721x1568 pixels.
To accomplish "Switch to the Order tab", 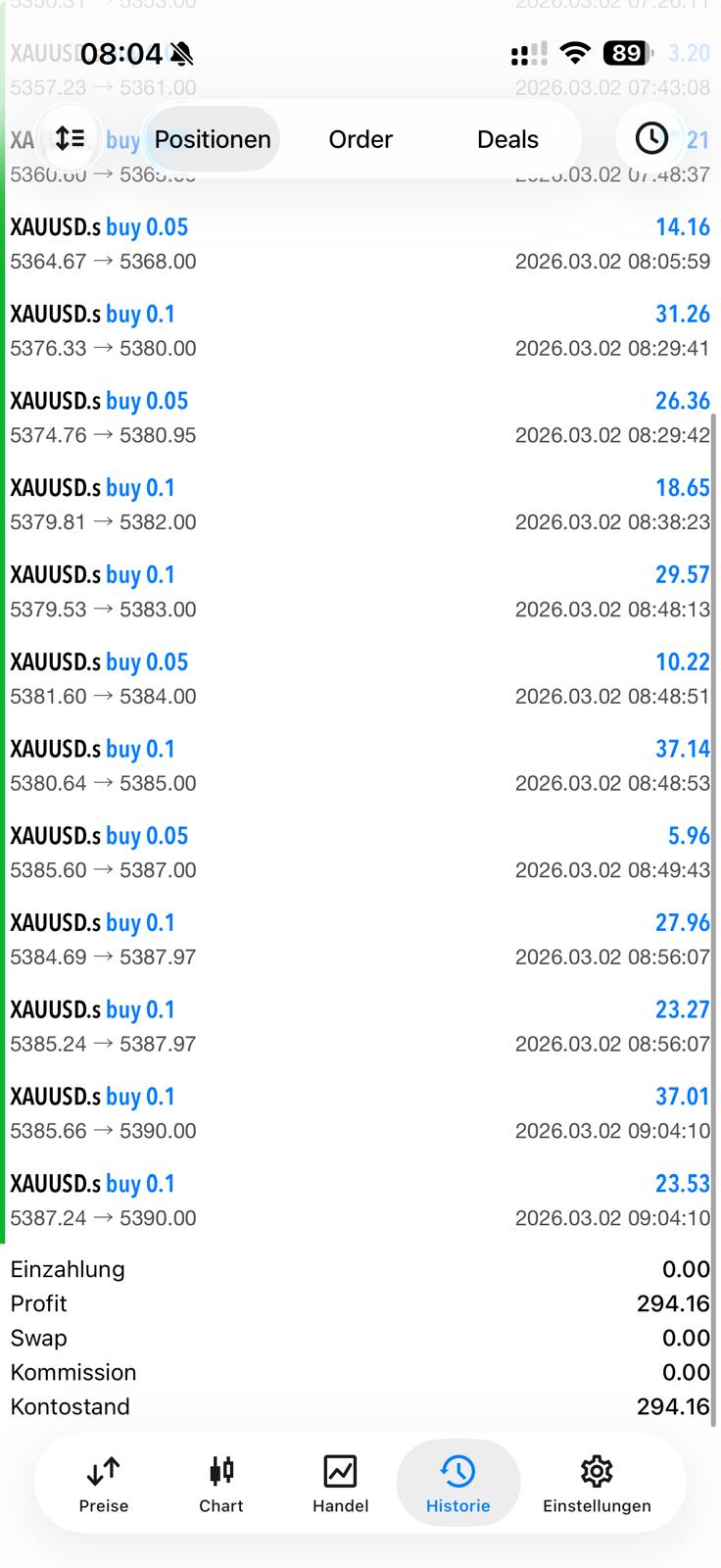I will point(360,138).
